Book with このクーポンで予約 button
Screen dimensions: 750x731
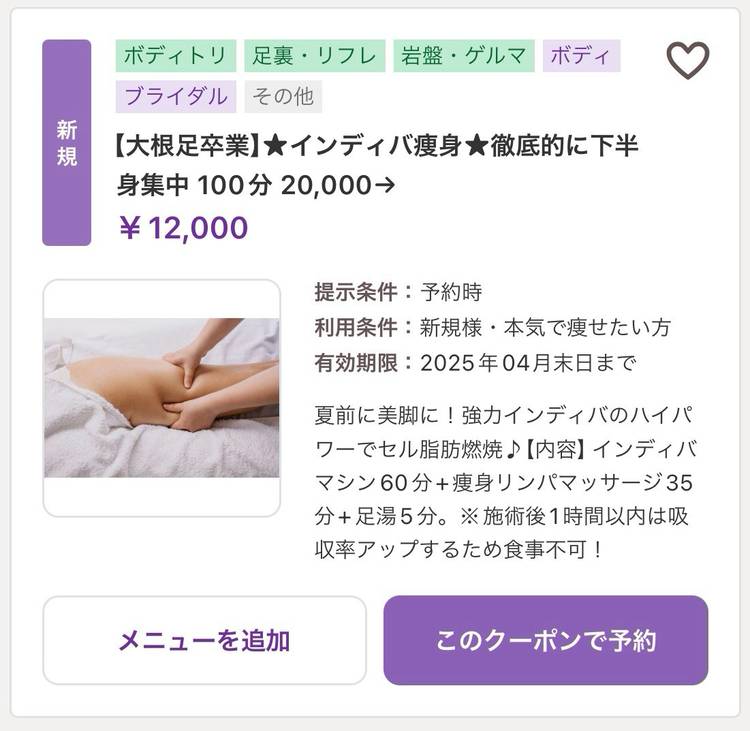(546, 640)
